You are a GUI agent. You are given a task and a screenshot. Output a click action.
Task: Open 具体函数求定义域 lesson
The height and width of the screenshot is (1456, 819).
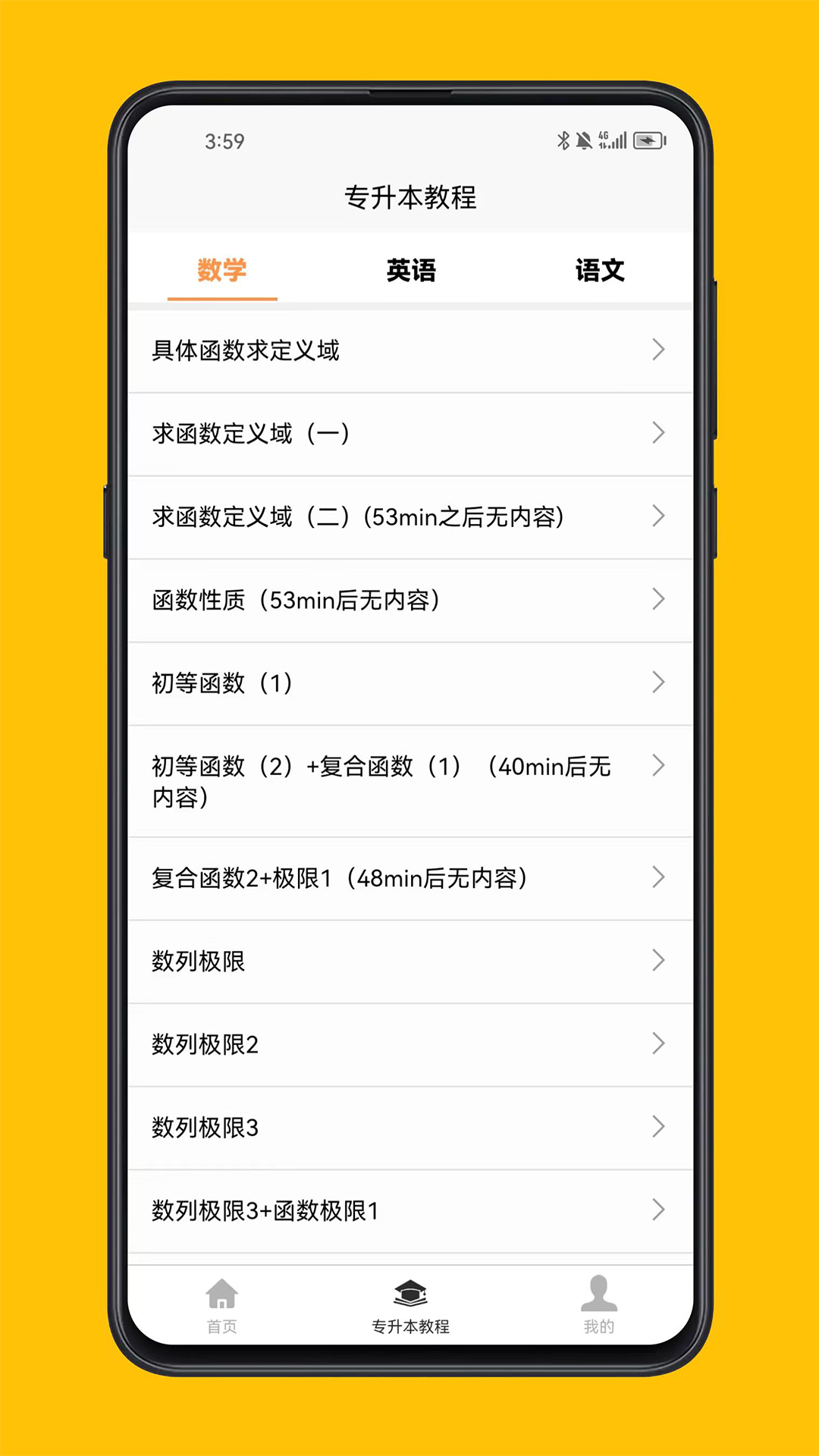point(409,350)
